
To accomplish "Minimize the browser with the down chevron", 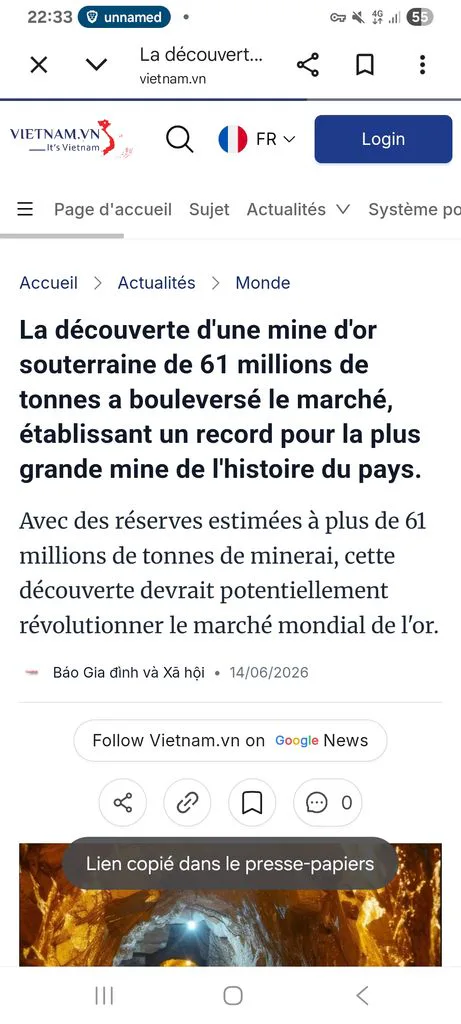I will (97, 65).
